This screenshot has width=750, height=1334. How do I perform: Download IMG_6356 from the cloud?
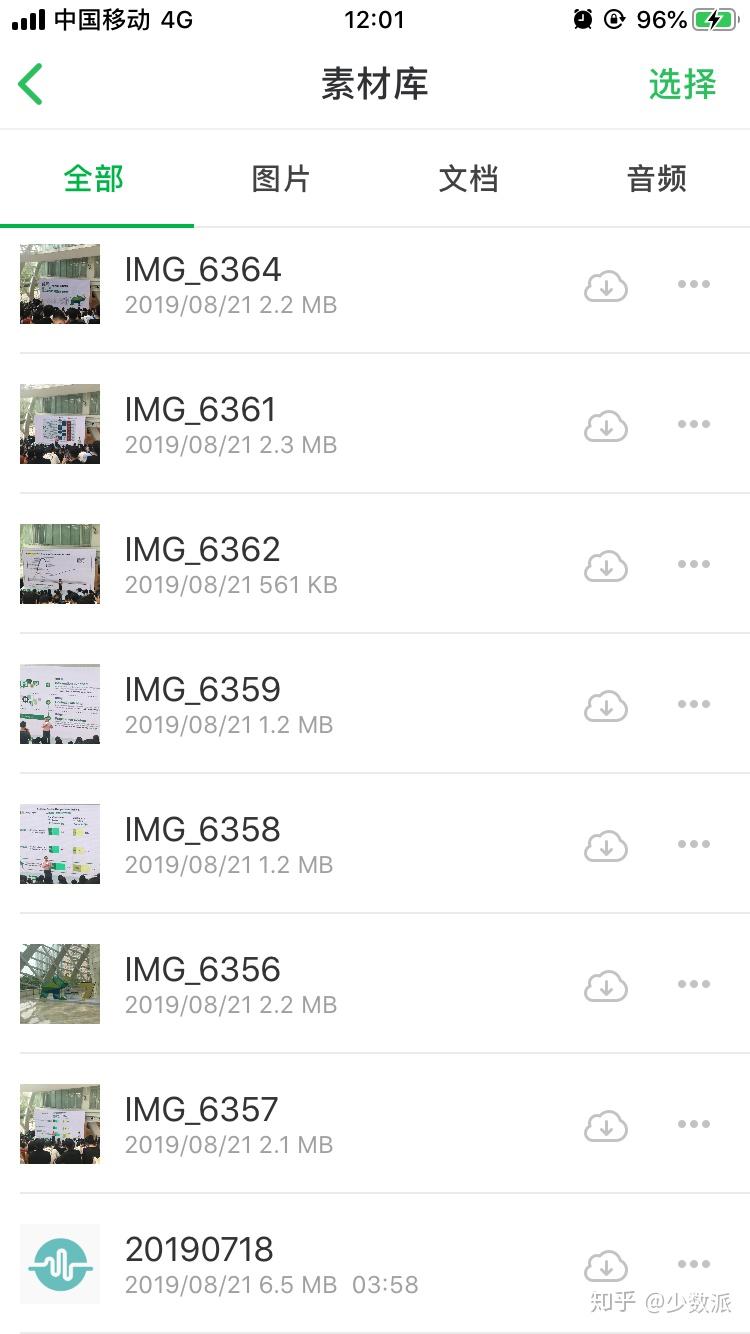[605, 987]
